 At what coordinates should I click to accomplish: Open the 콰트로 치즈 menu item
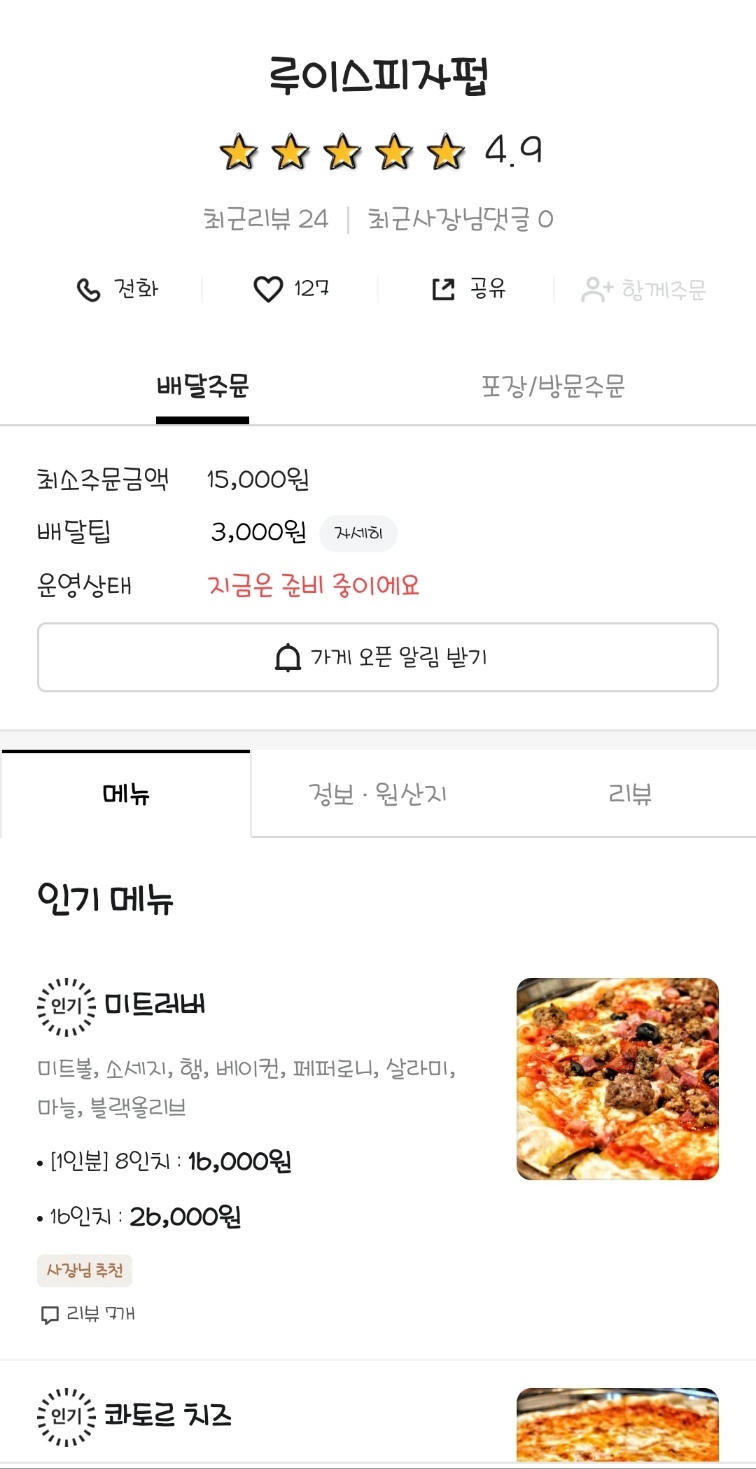click(x=167, y=1415)
